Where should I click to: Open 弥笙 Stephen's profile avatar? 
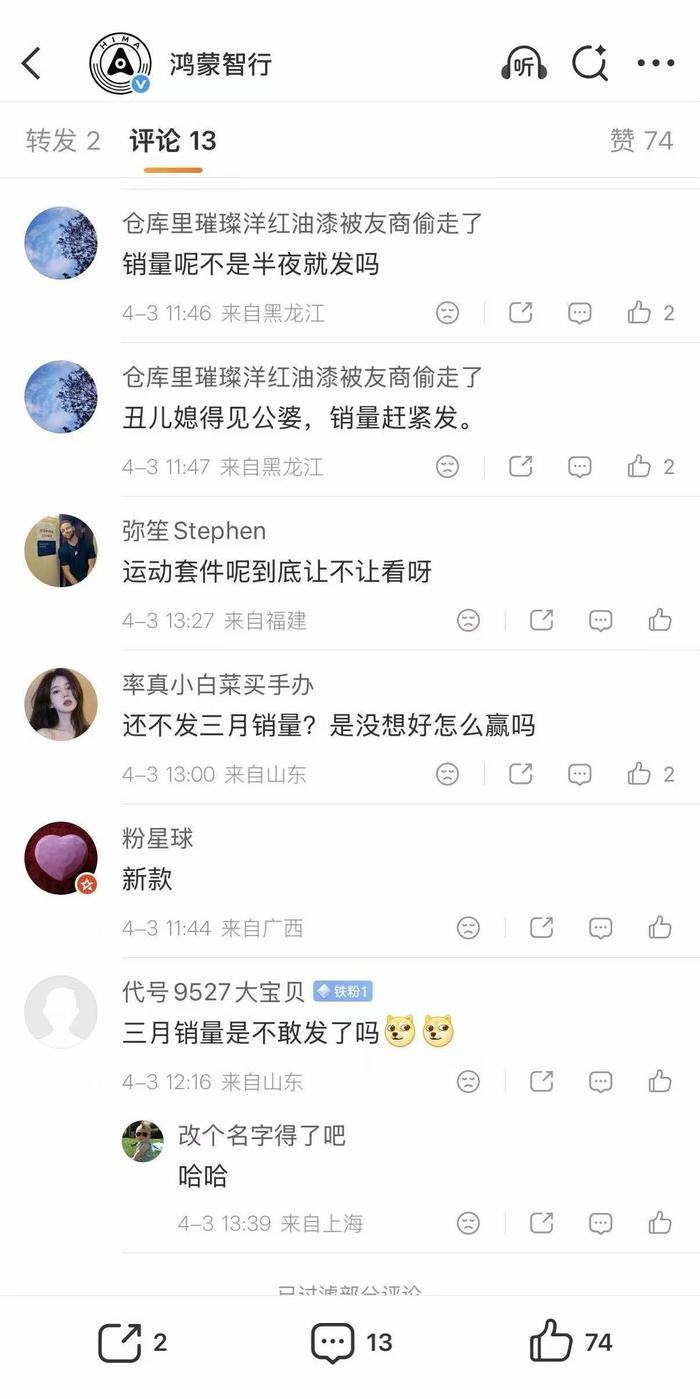click(61, 550)
